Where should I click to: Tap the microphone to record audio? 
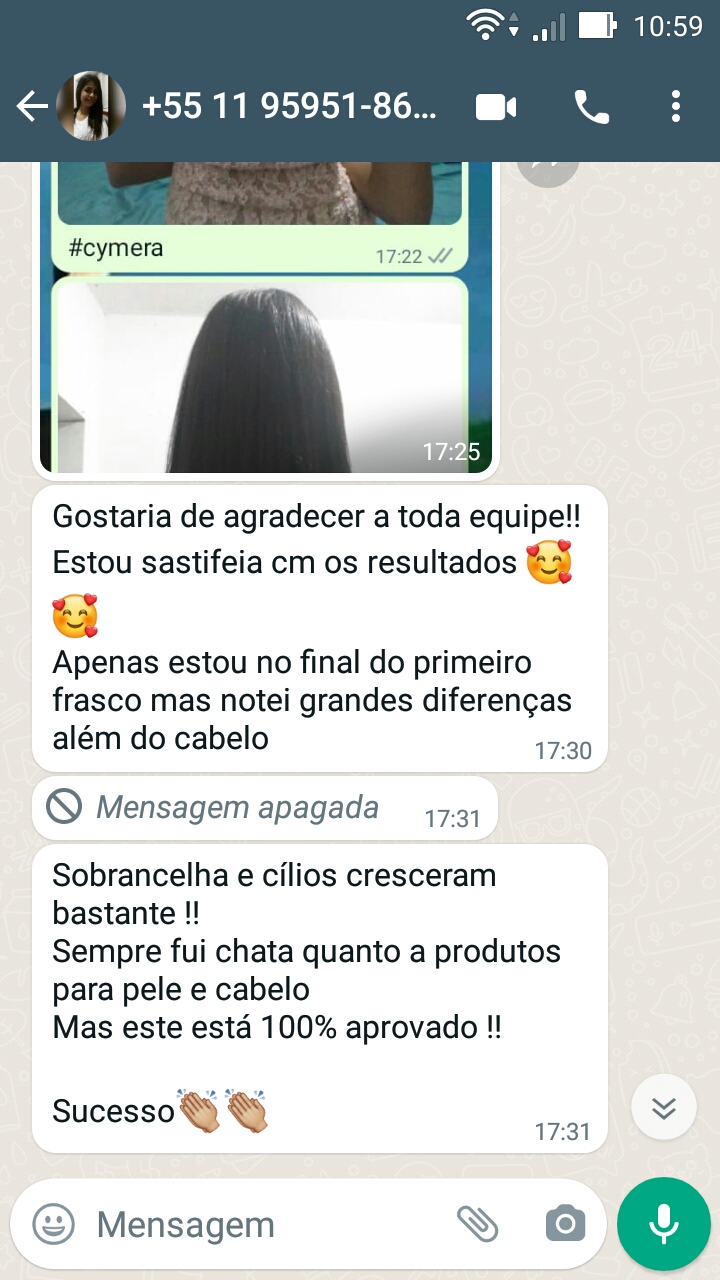click(664, 1224)
